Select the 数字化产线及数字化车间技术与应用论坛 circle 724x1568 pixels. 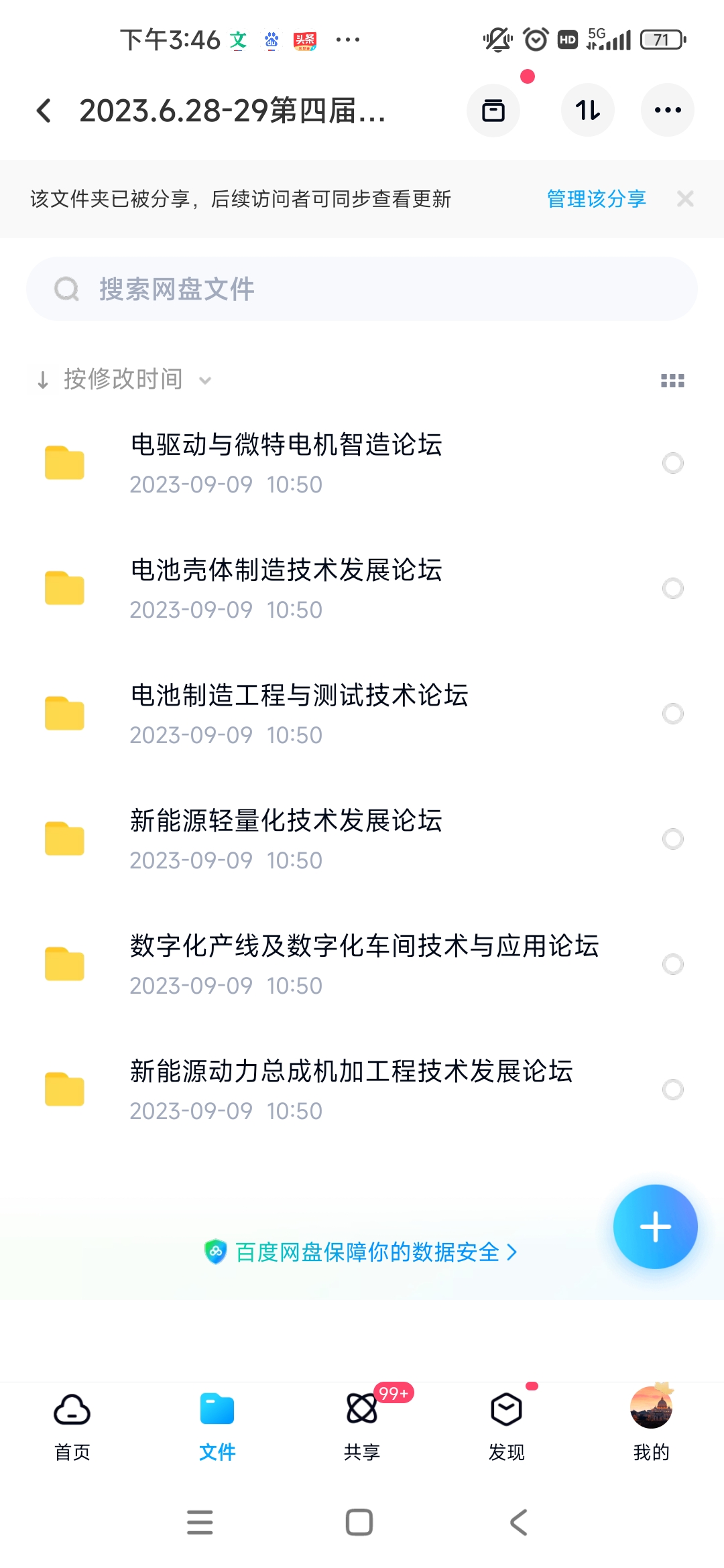pyautogui.click(x=672, y=964)
